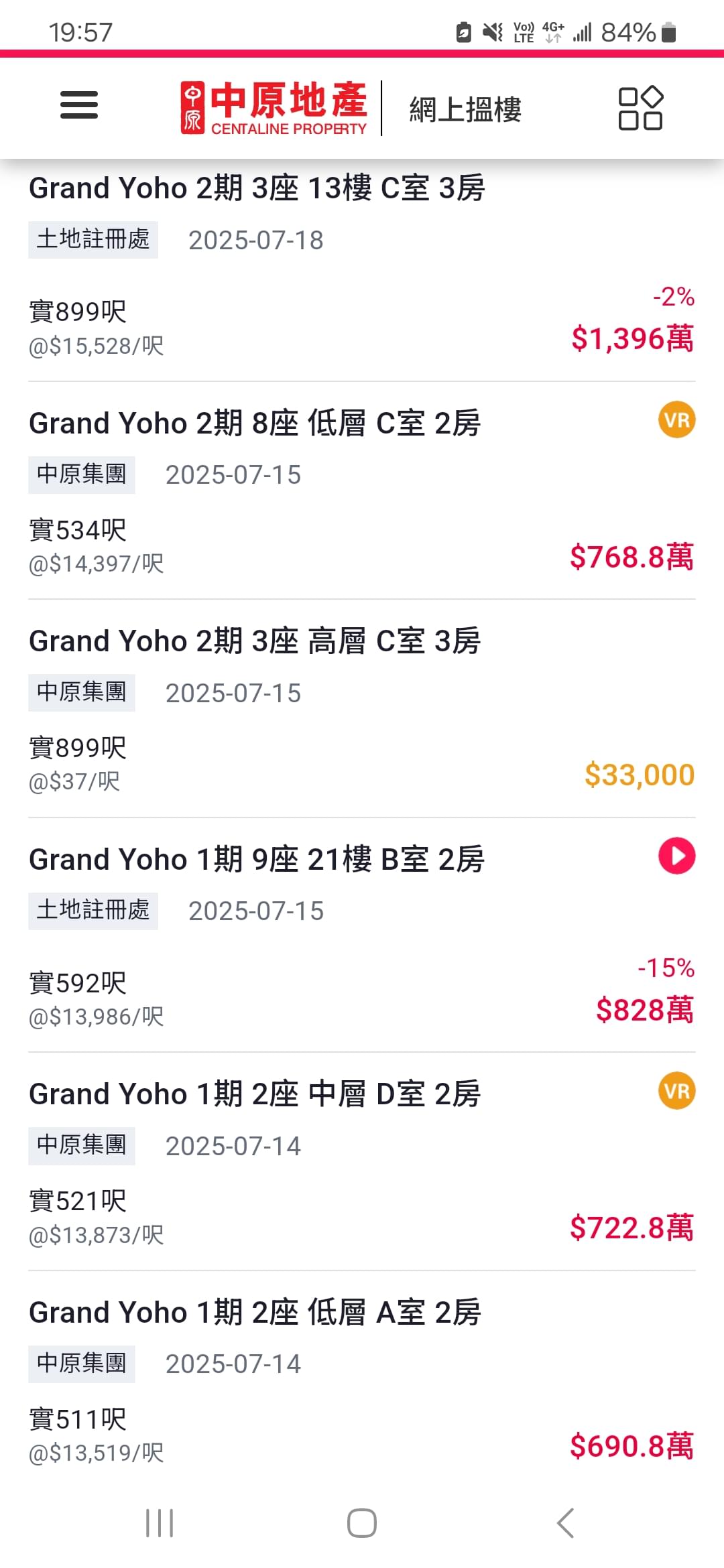Screen dimensions: 724x1568
Task: Open Grand Yoho 1期 2座 中層 D室 listing
Action: tap(362, 1162)
